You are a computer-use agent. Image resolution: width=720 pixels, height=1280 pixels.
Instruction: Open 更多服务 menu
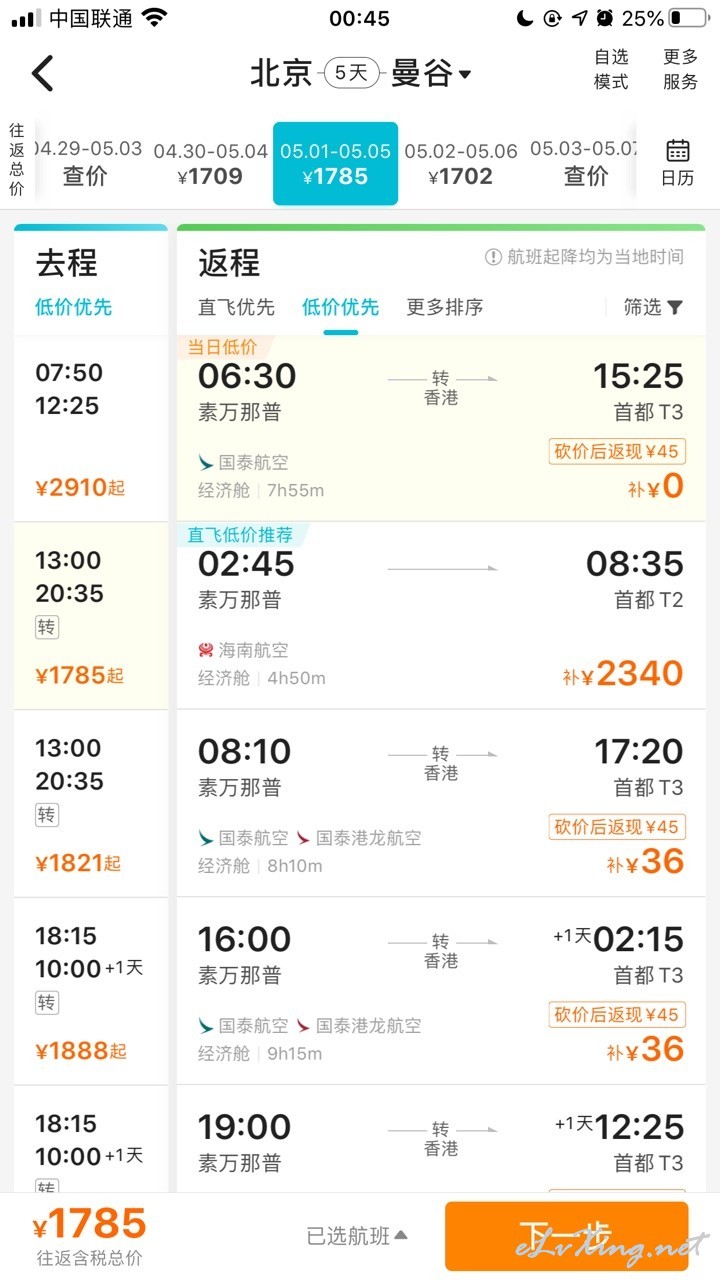coord(681,70)
